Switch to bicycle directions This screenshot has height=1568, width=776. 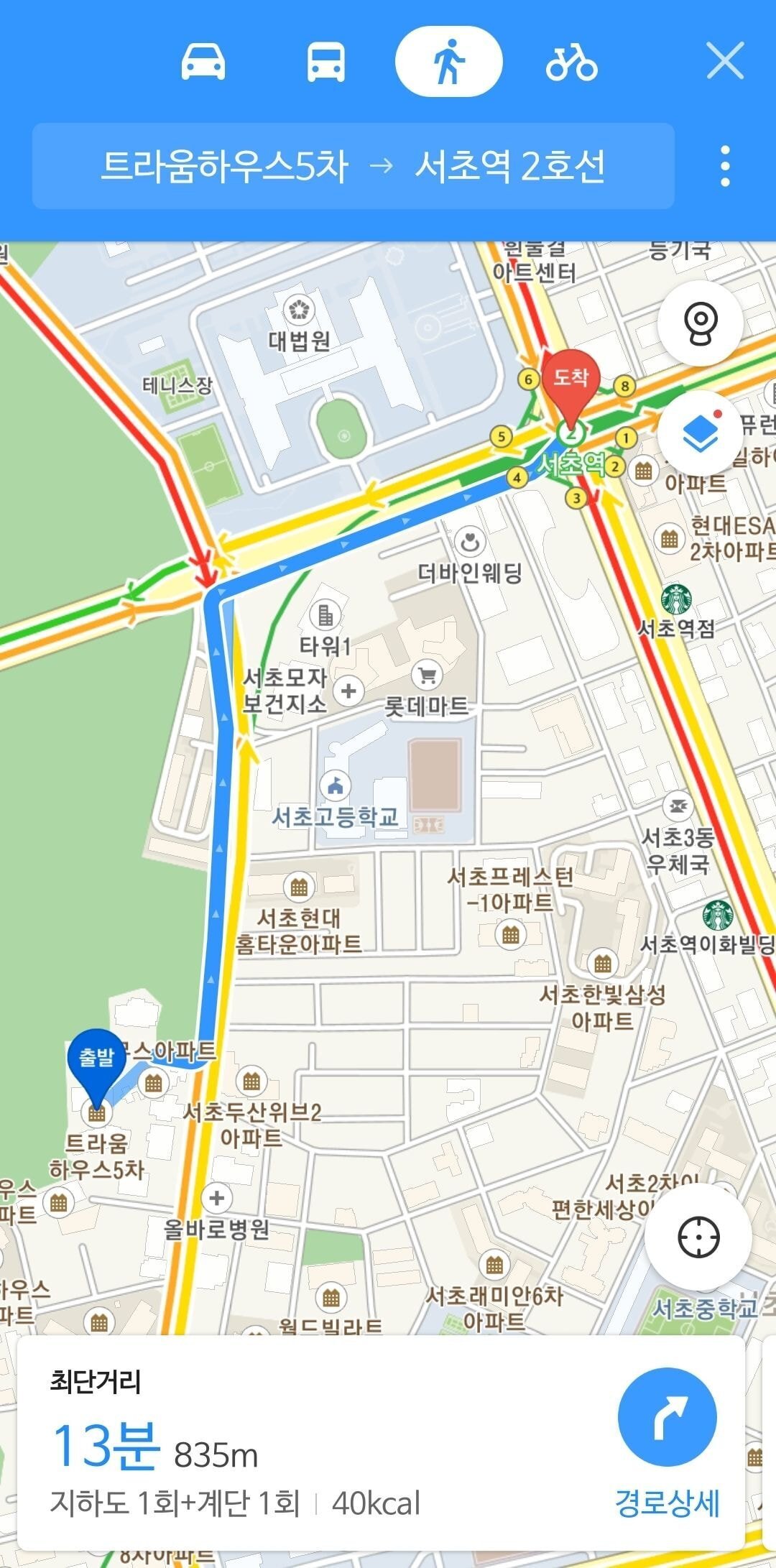571,62
